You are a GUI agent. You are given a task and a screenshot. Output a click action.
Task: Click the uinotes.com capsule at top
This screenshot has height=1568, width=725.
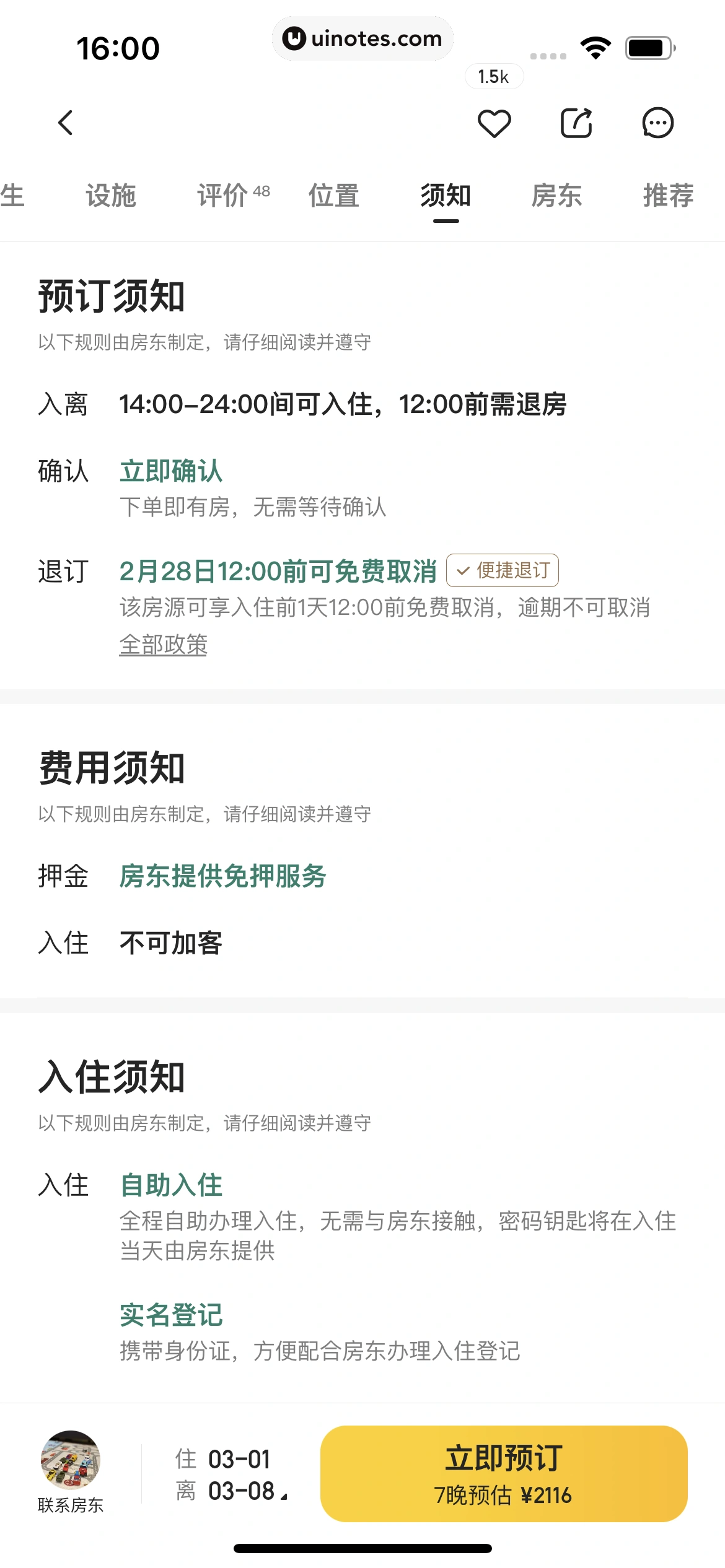362,38
